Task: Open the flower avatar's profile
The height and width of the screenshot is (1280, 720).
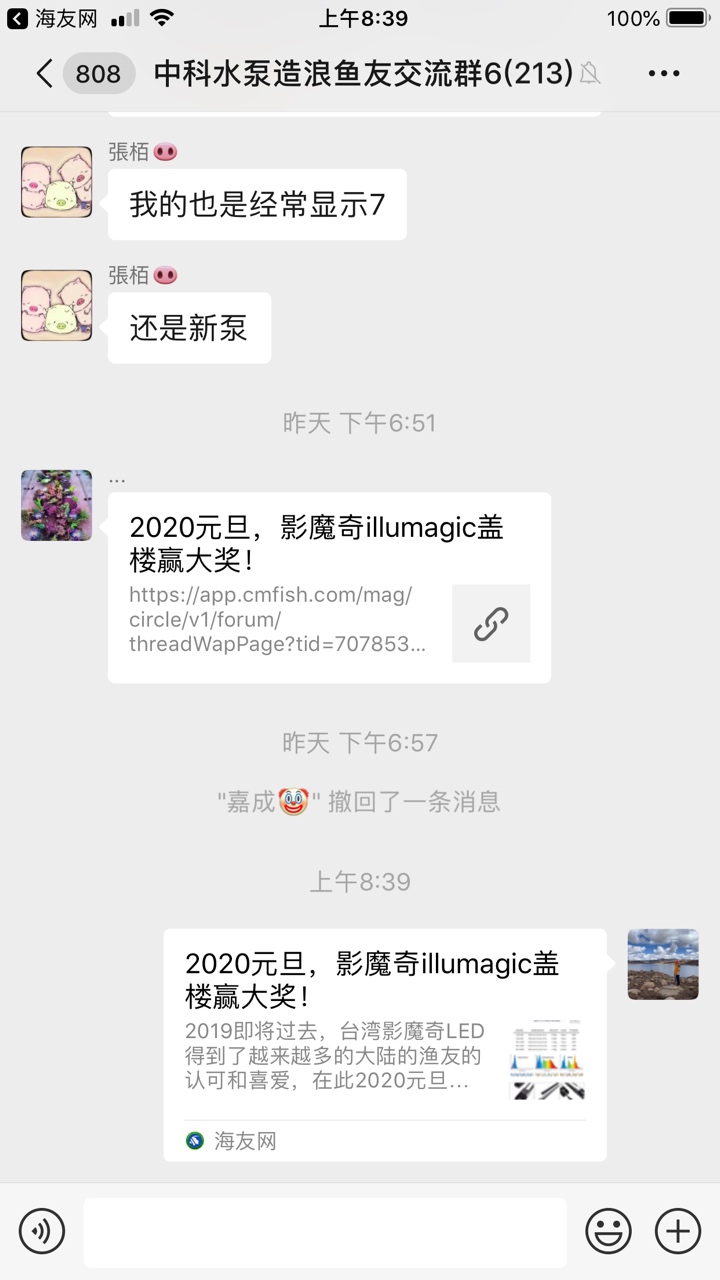Action: (56, 505)
